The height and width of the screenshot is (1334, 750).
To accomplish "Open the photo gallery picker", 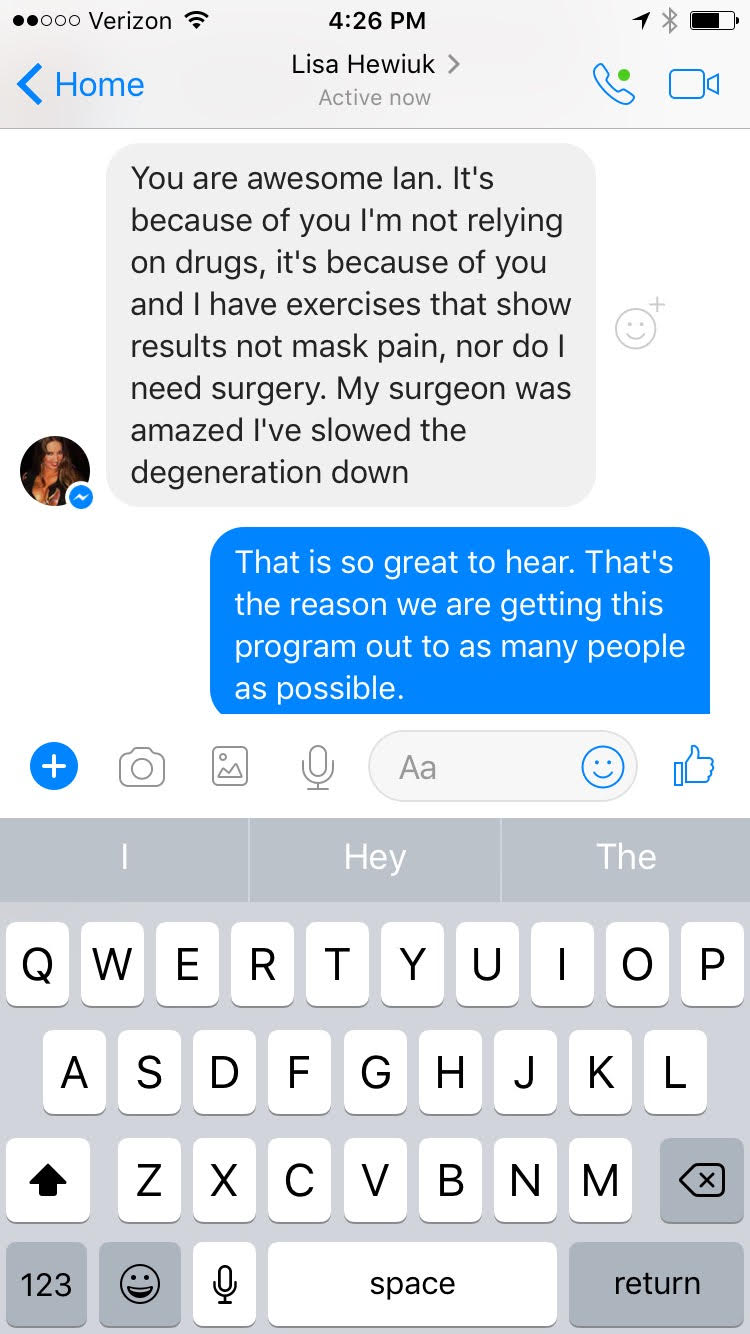I will [230, 767].
